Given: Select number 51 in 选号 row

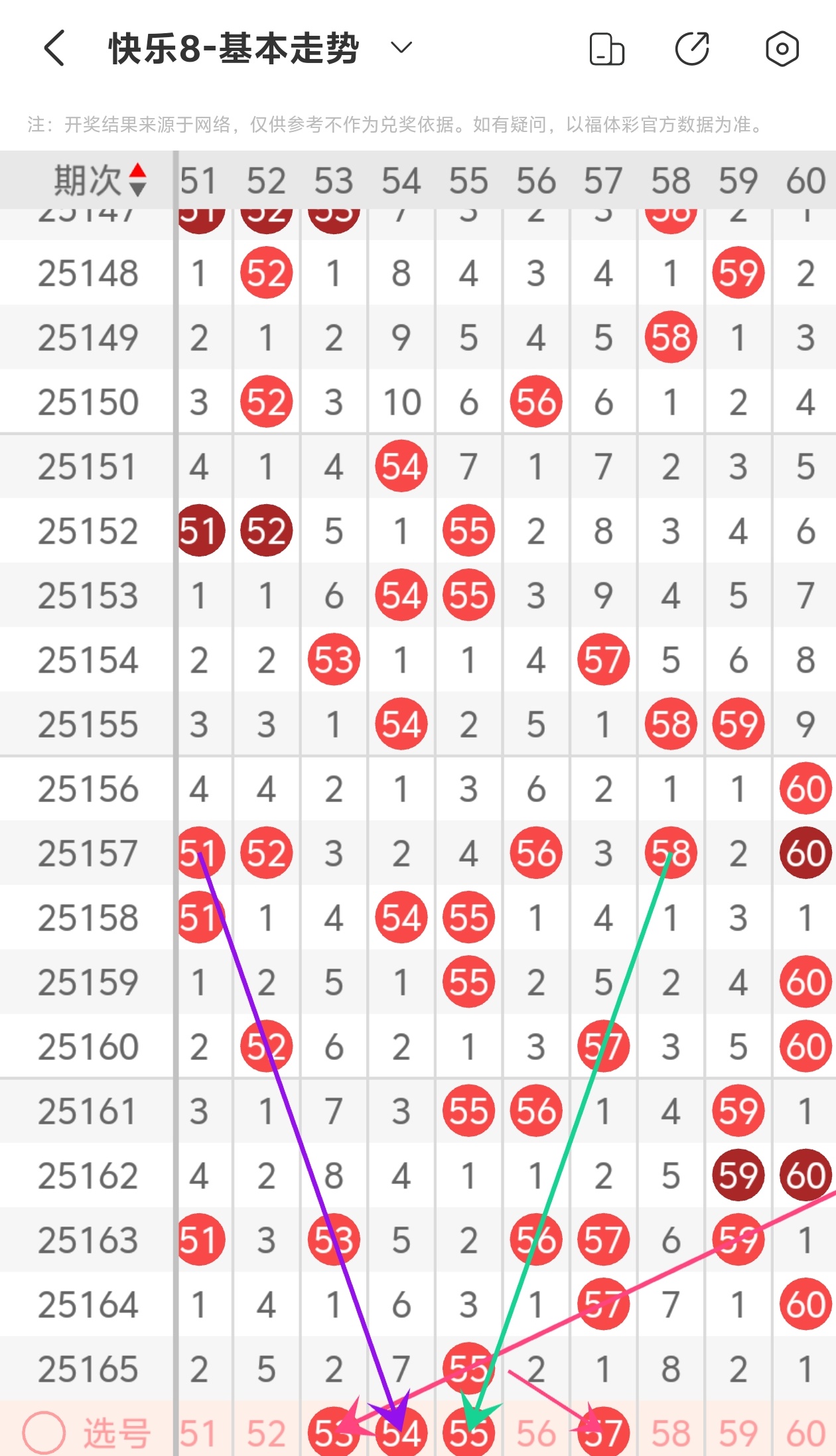Looking at the screenshot, I should tap(198, 1433).
